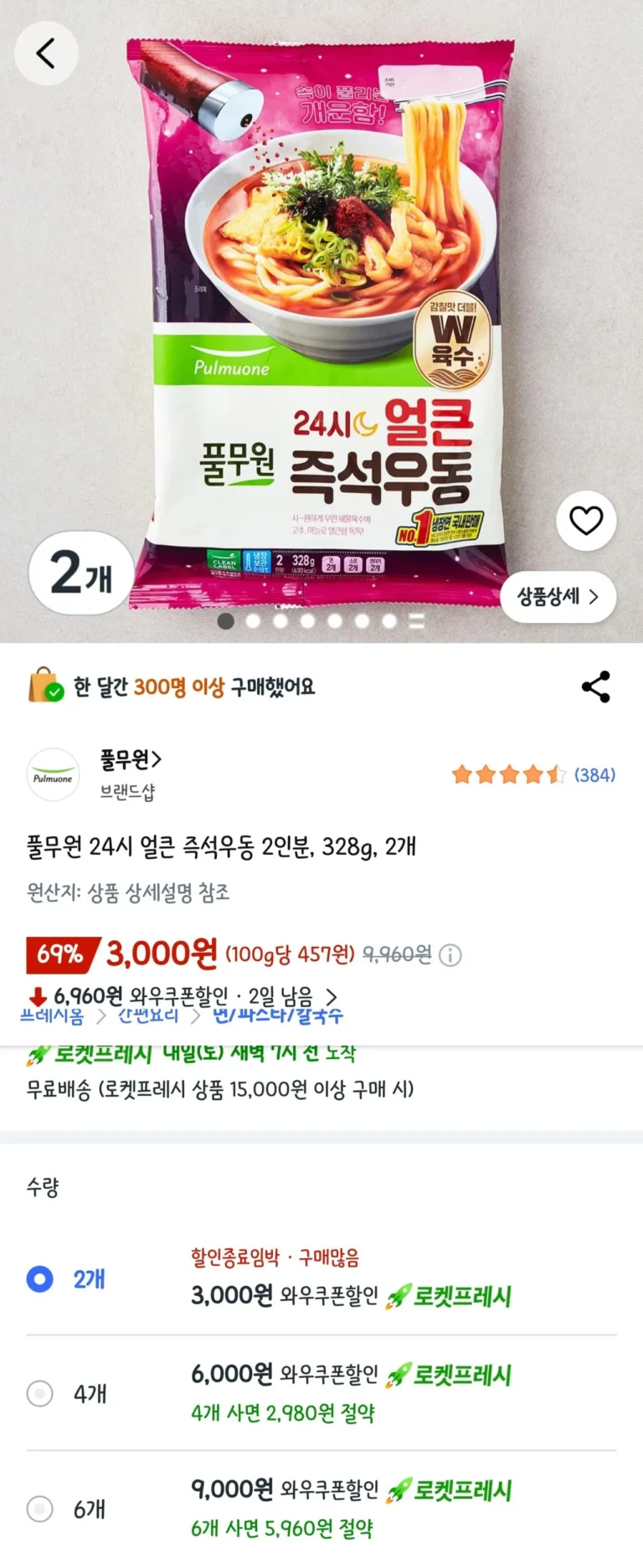
Task: Pick the 6개 quantity option
Action: click(40, 1509)
